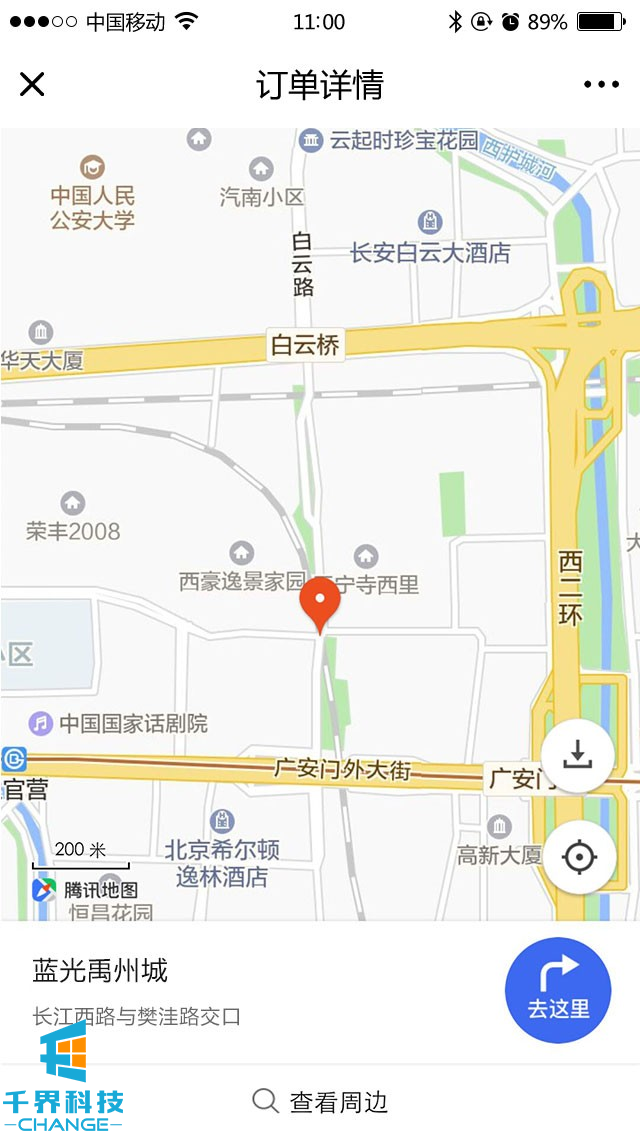This screenshot has height=1135, width=640.
Task: Tap the blue 去这里 navigate button
Action: pos(558,990)
